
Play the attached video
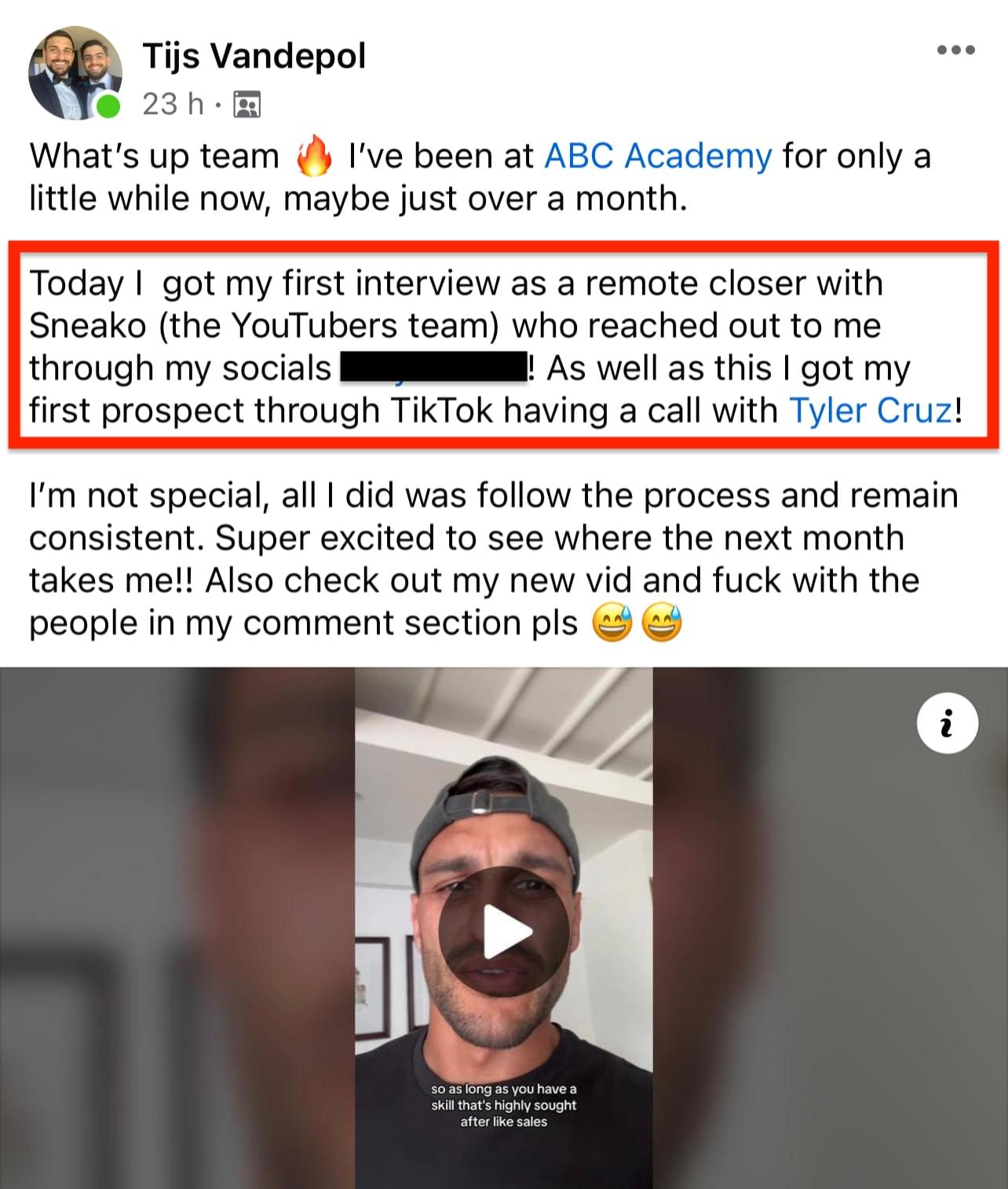point(504,932)
